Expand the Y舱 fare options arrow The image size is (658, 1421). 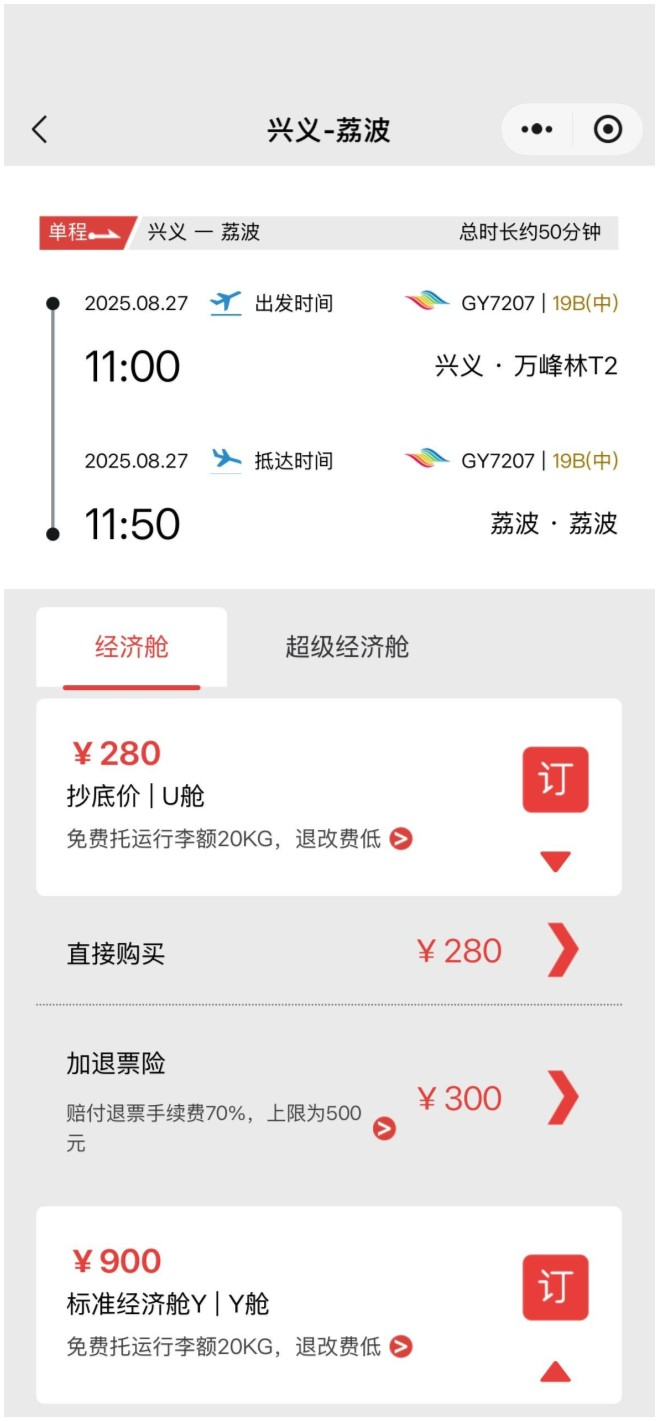pos(555,1371)
